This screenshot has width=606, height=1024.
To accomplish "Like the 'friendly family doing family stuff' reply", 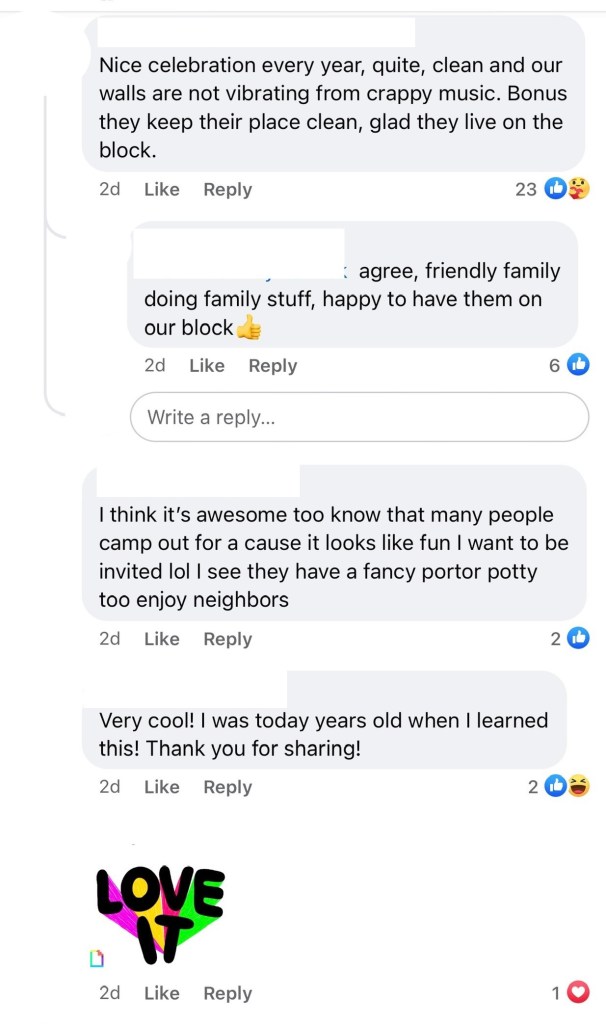I will (x=207, y=365).
